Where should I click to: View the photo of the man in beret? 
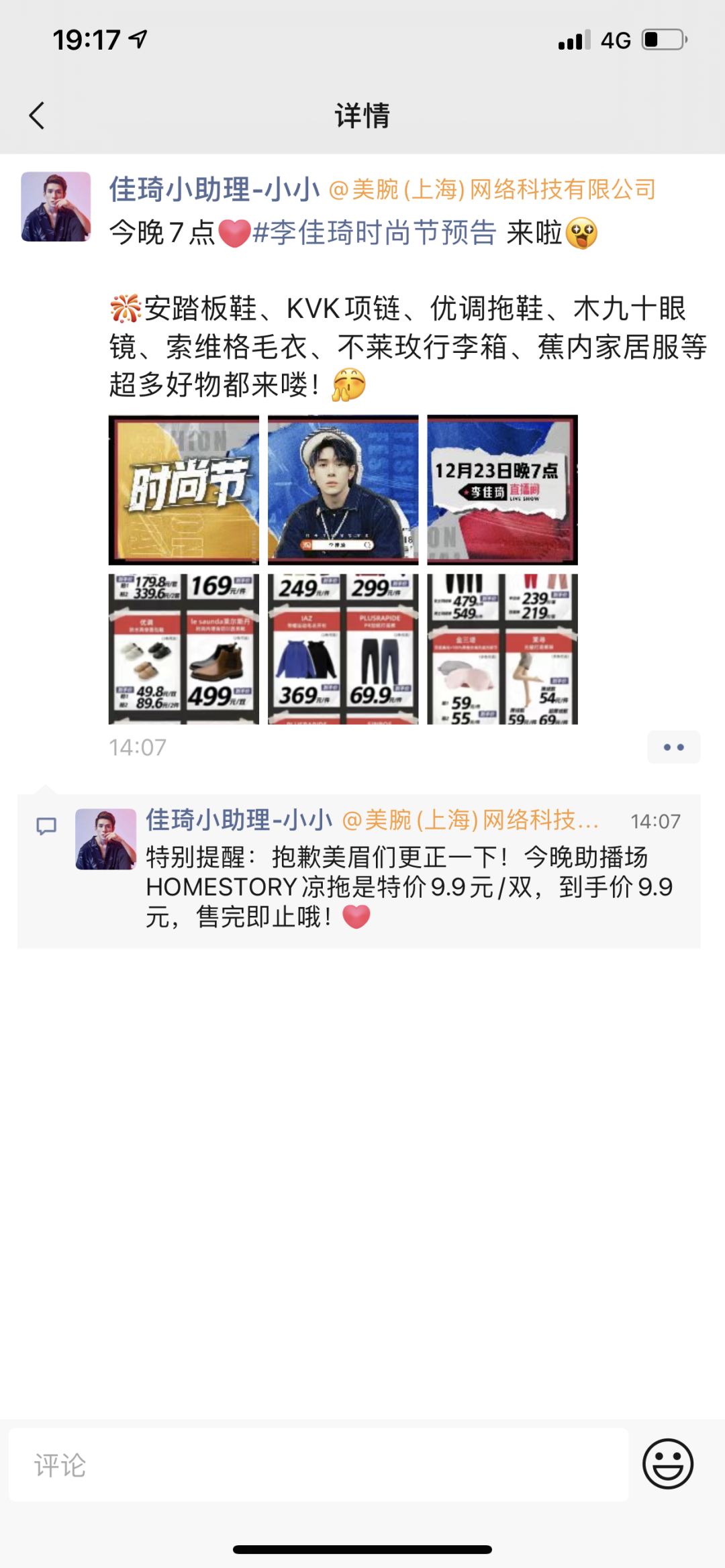pyautogui.click(x=343, y=490)
